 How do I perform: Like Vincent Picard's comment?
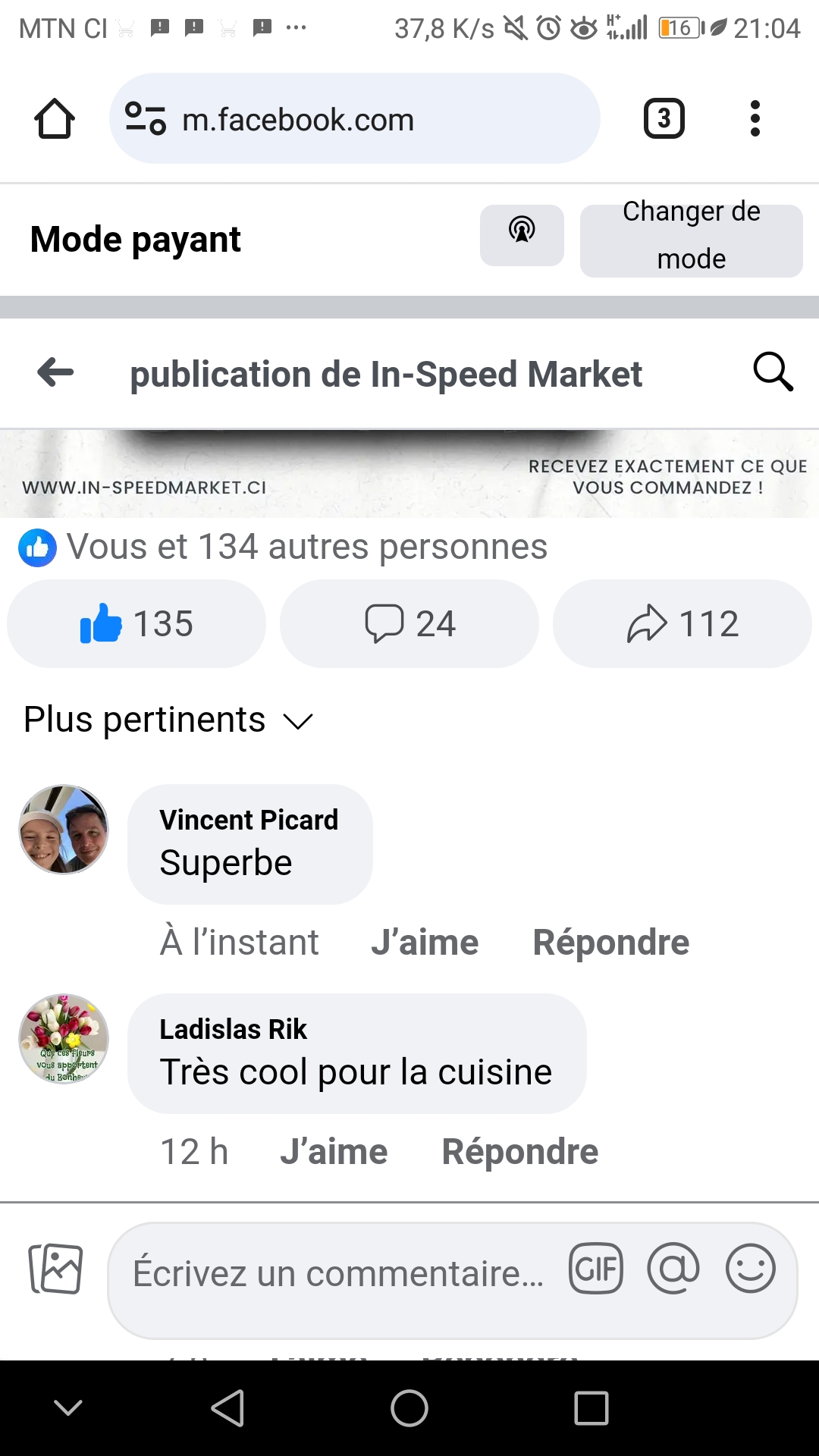(425, 943)
